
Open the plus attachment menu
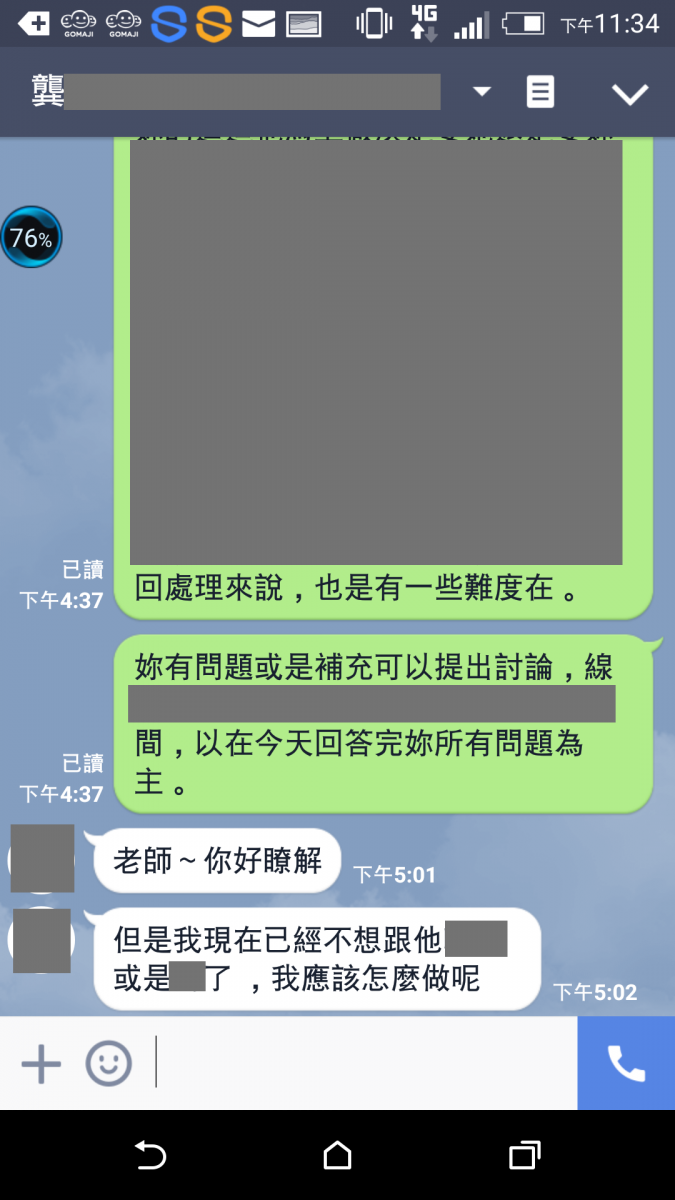[41, 1062]
